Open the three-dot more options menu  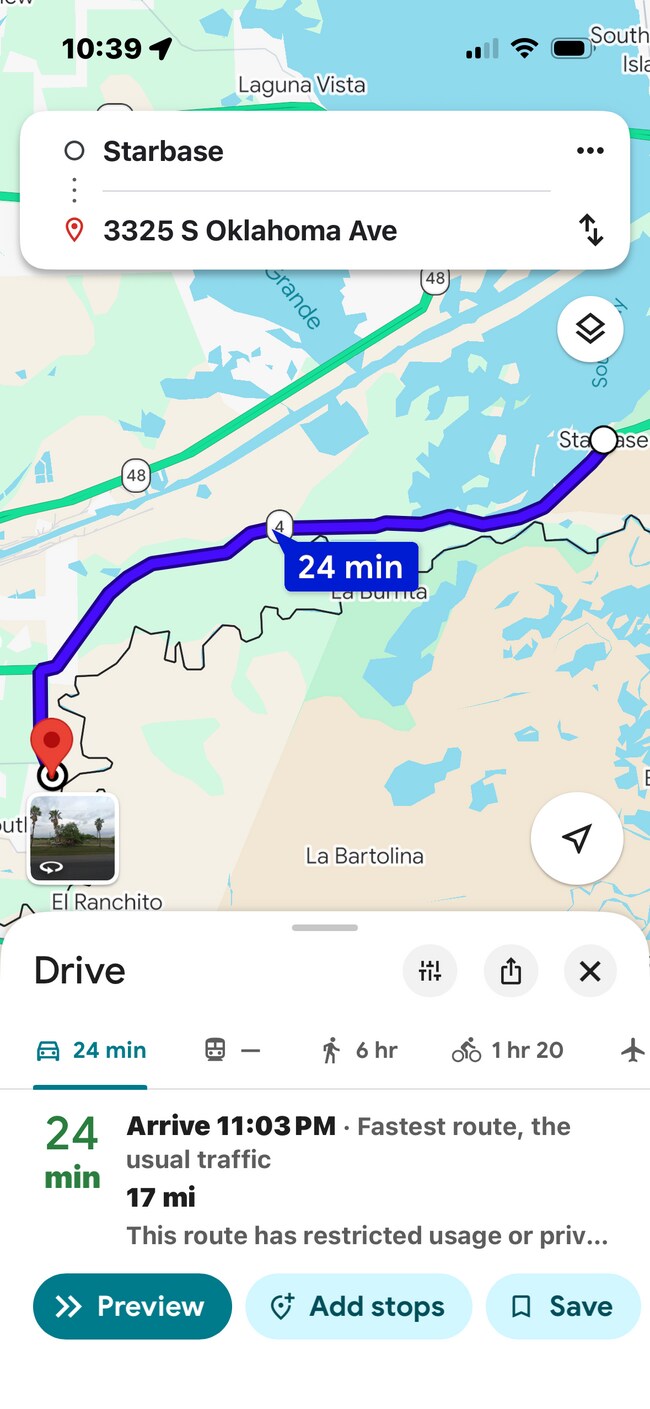[x=590, y=151]
